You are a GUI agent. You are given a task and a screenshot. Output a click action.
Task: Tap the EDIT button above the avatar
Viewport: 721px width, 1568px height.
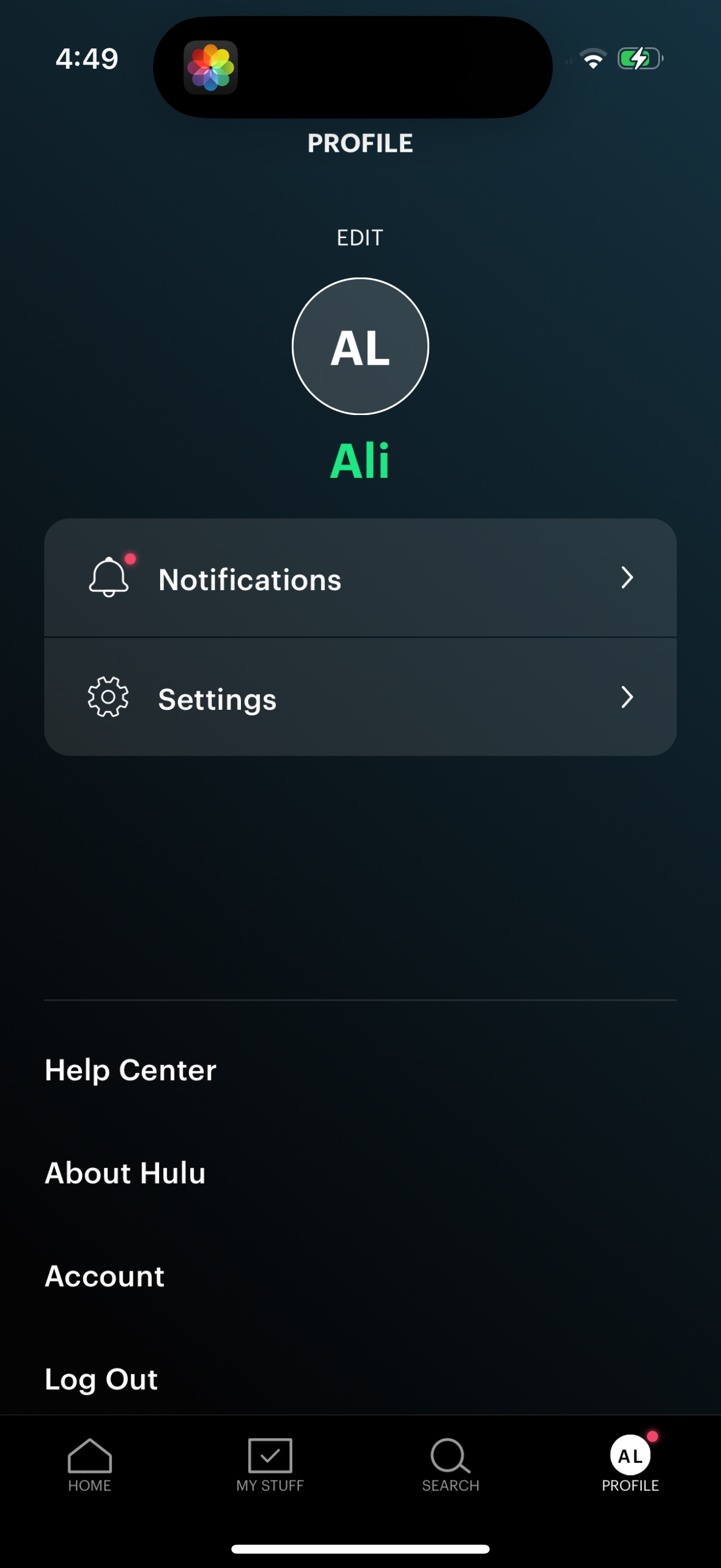(360, 237)
